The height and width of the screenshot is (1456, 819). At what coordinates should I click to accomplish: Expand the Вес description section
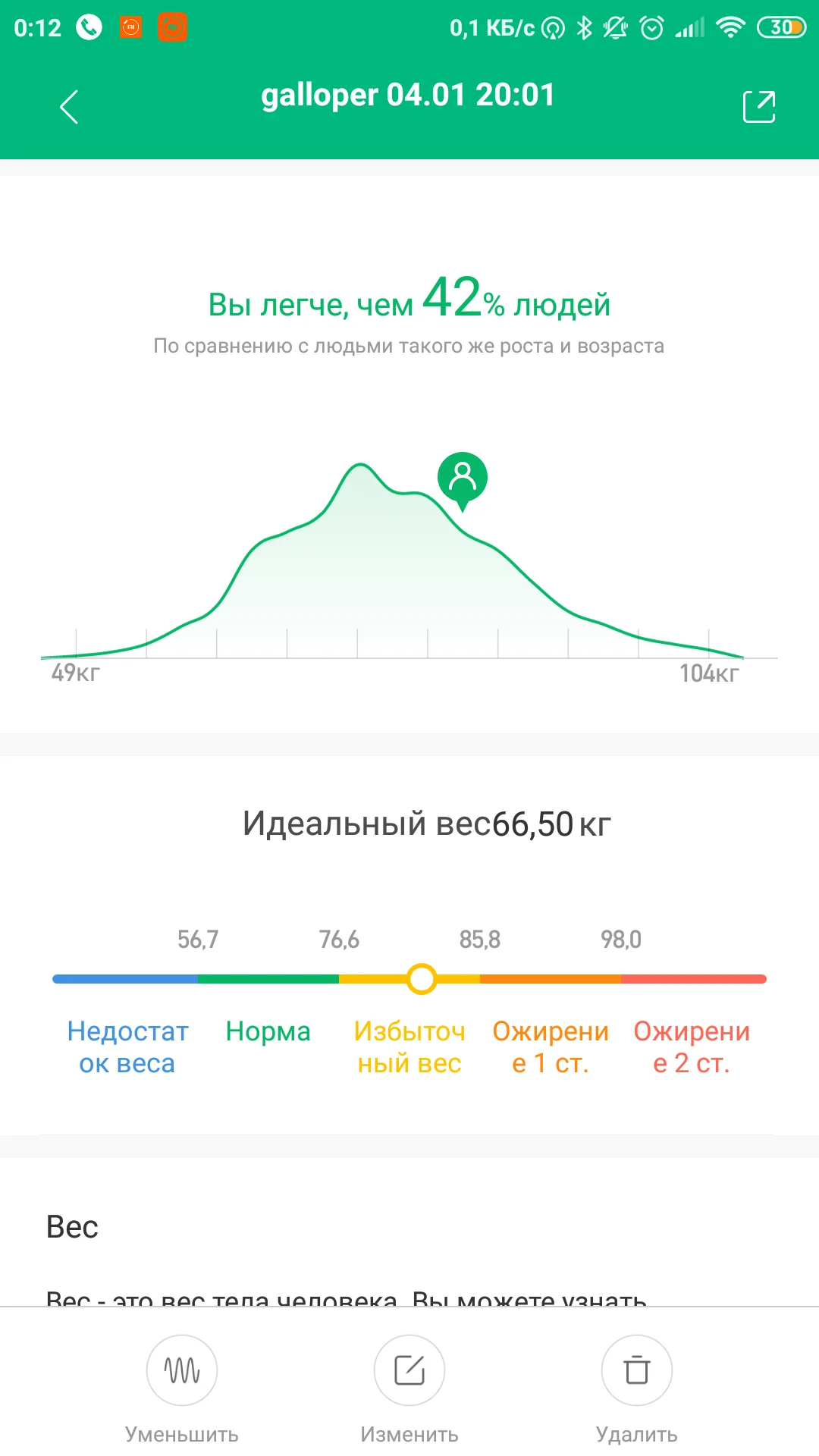[74, 1226]
